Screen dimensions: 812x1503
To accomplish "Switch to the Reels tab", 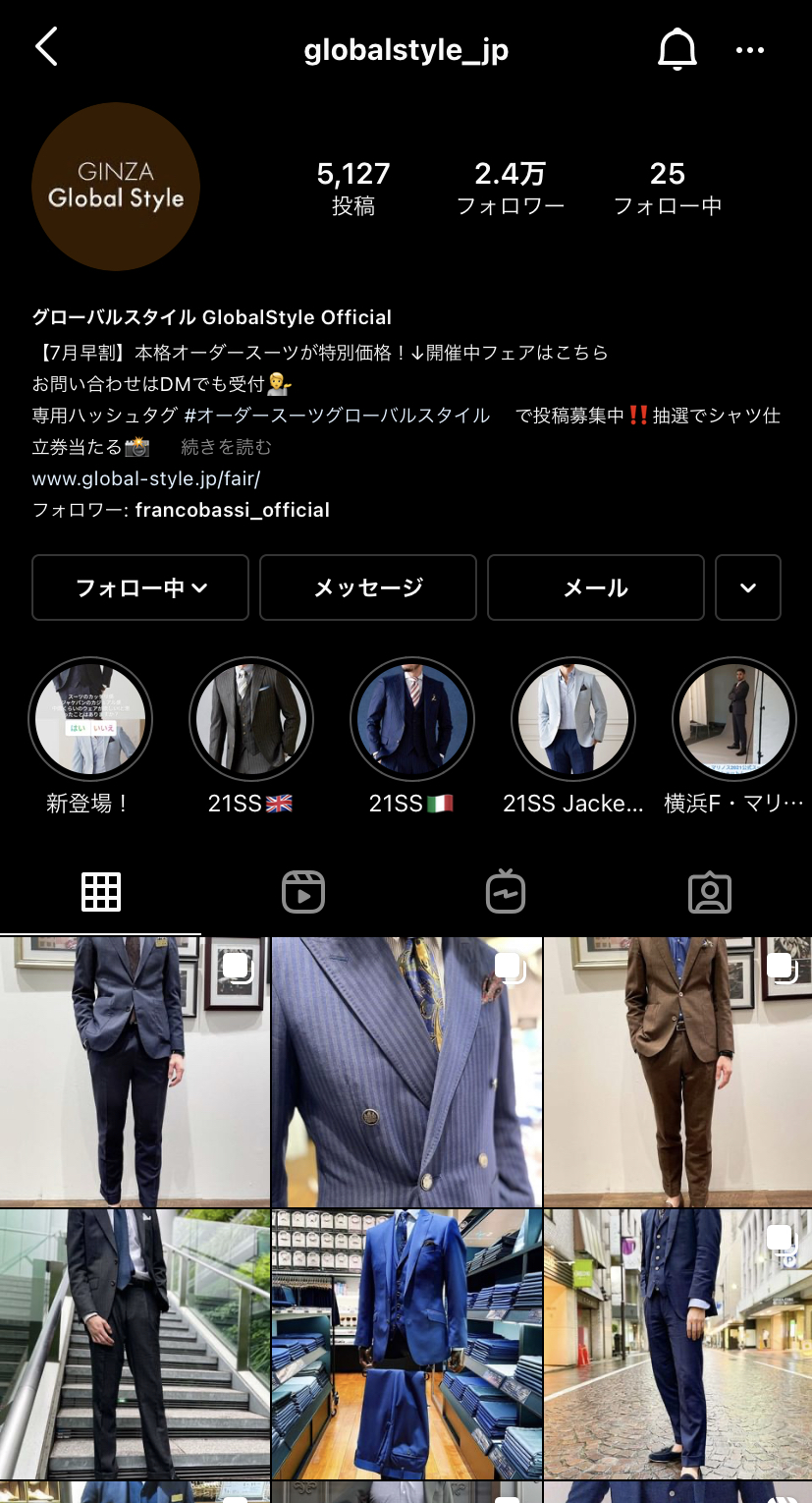I will pos(303,892).
